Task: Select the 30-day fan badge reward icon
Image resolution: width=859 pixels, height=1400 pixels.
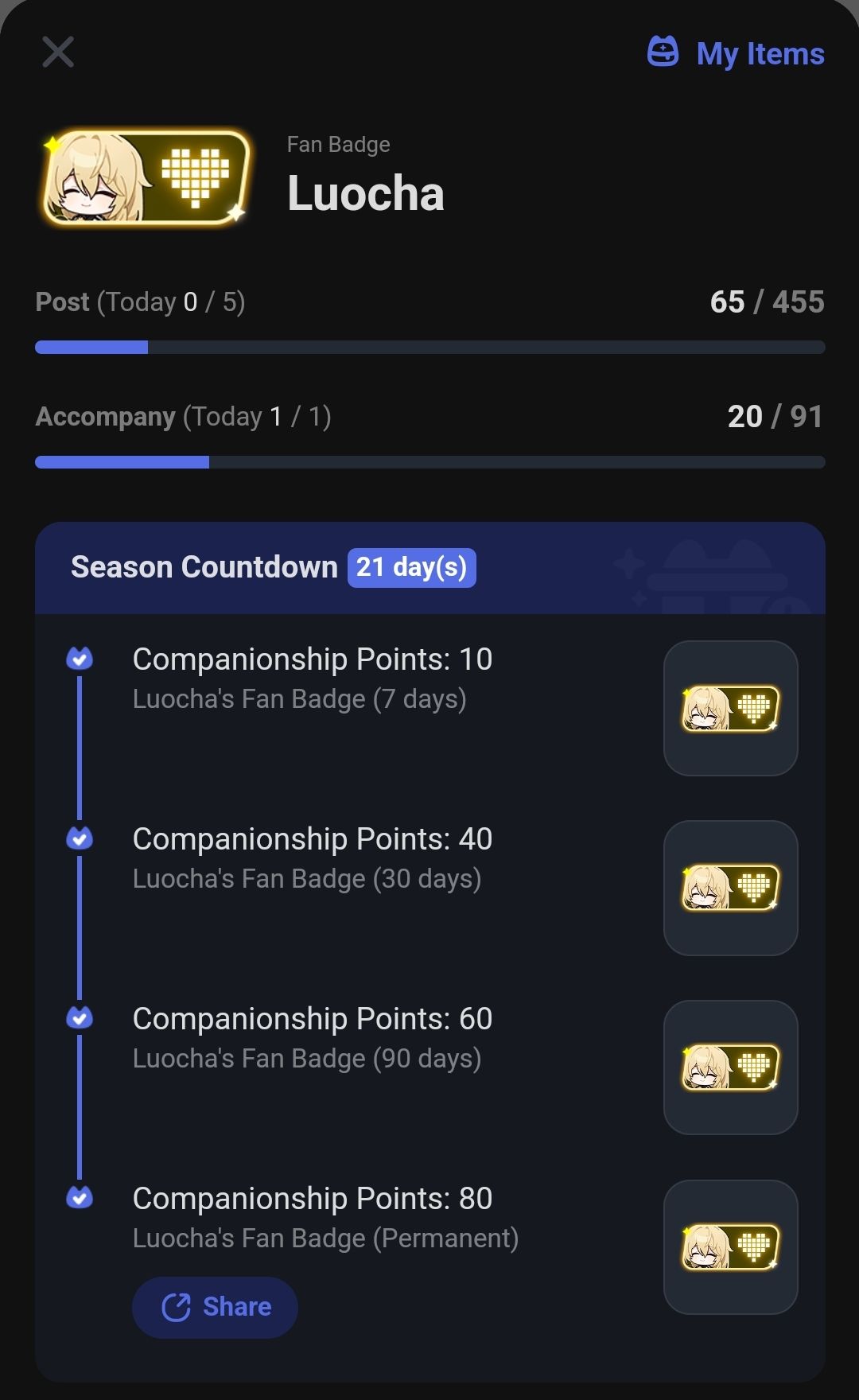Action: click(730, 887)
